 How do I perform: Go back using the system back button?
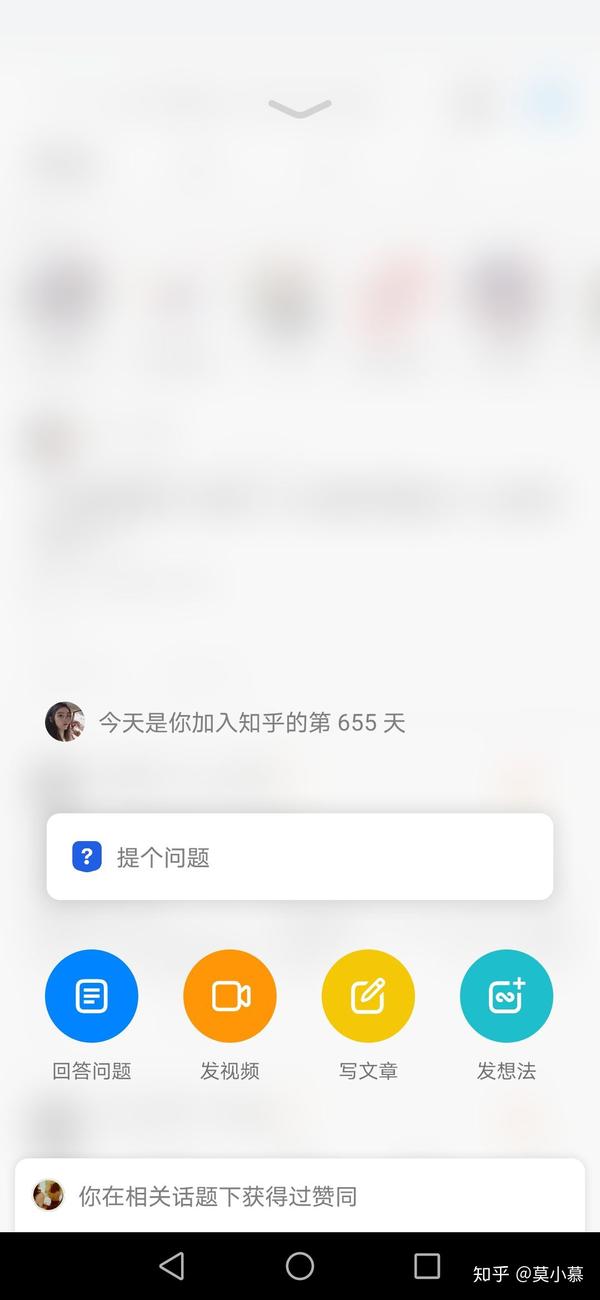[x=172, y=1266]
